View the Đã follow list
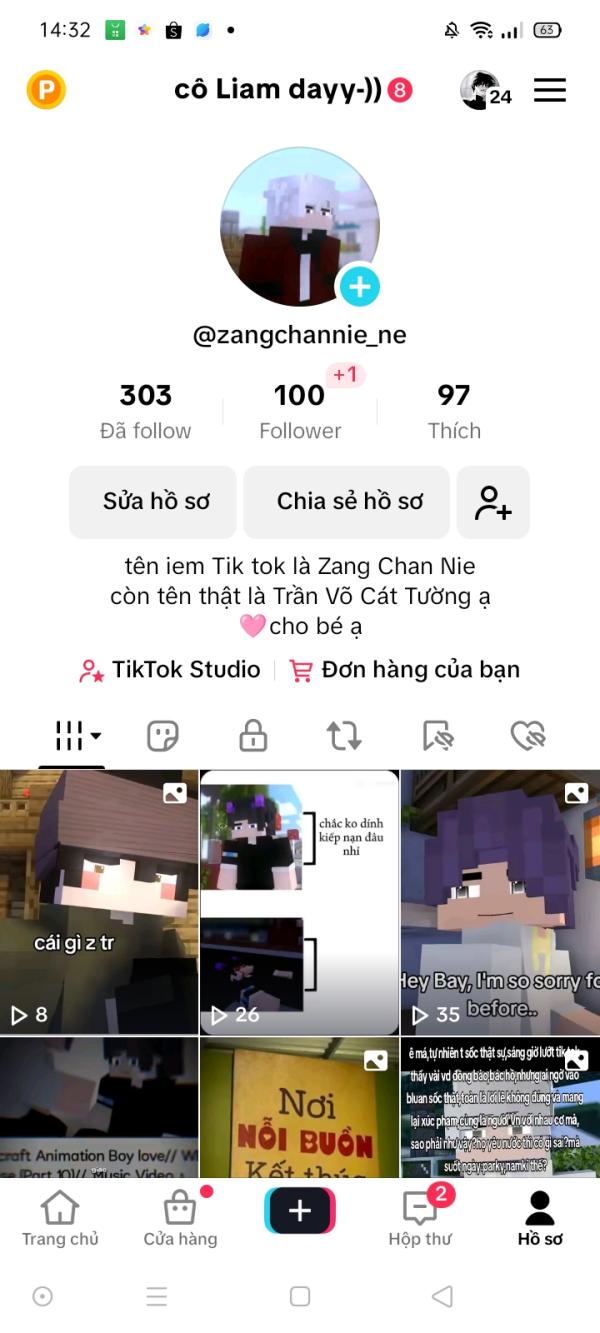 coord(146,410)
